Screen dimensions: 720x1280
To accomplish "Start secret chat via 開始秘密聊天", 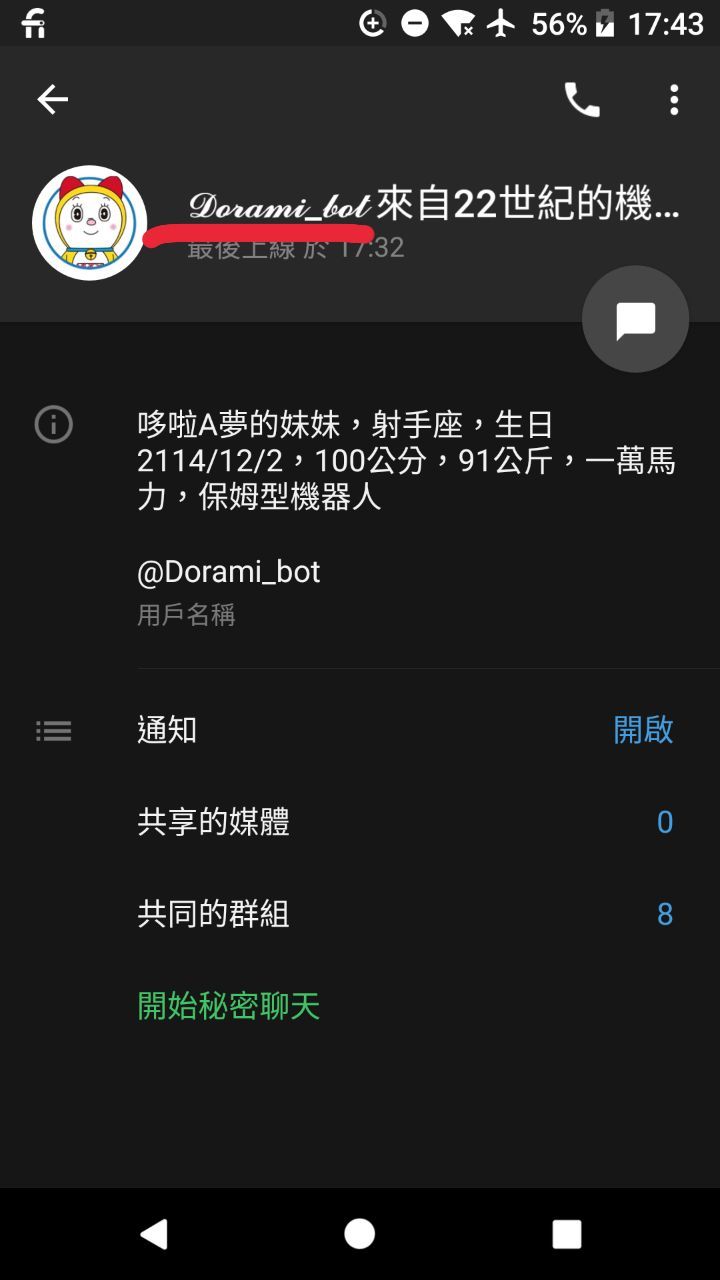I will [x=229, y=1006].
